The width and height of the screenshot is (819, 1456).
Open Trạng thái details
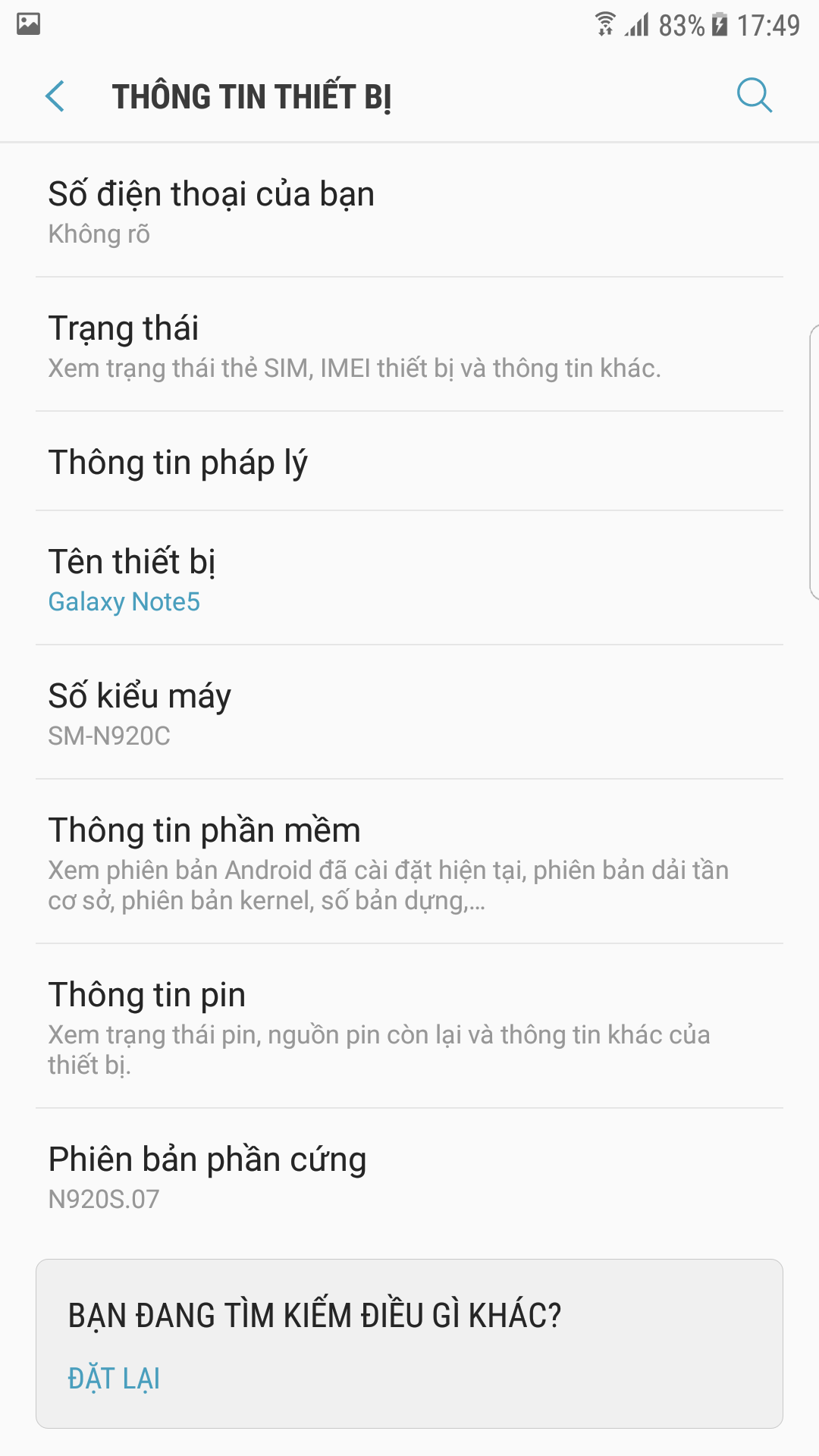coord(409,345)
